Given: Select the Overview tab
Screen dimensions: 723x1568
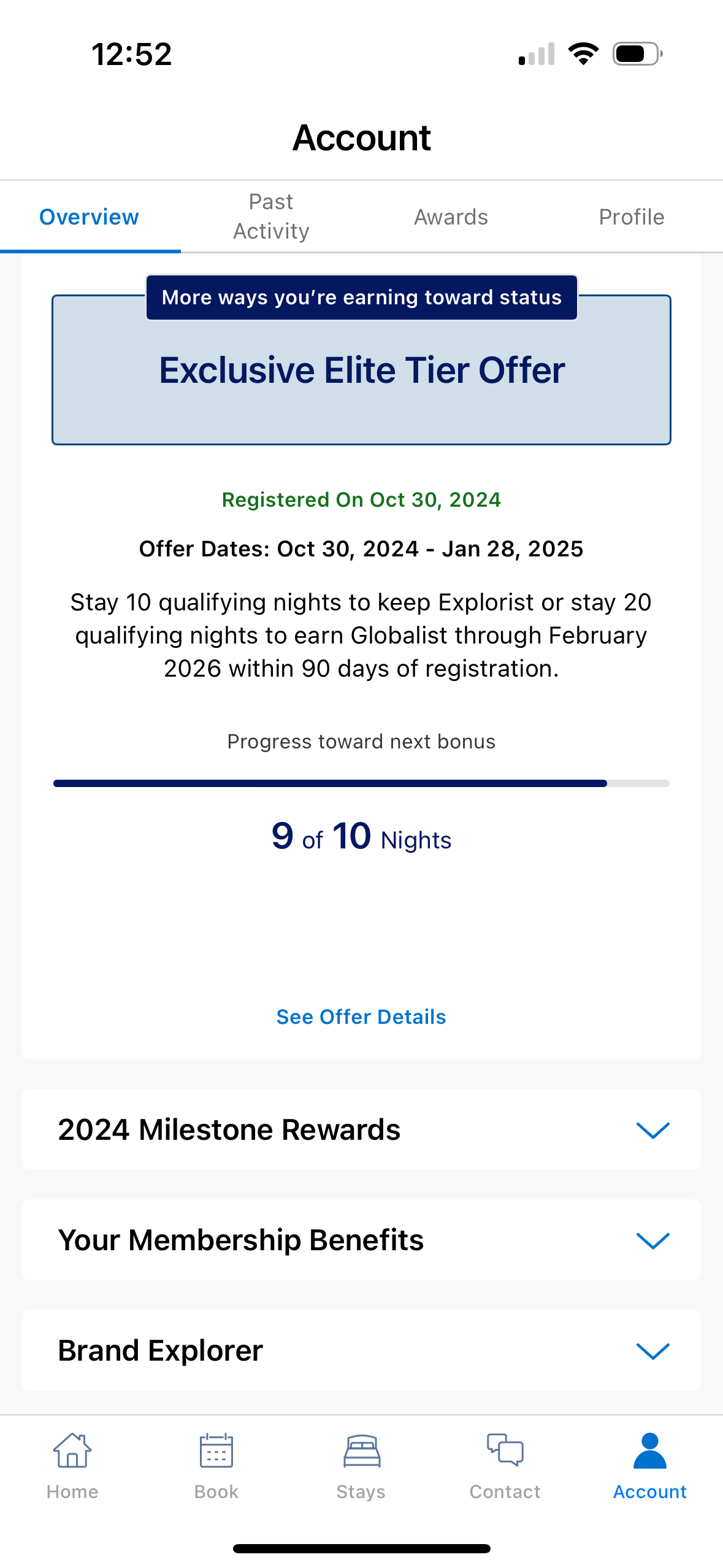Looking at the screenshot, I should point(90,217).
